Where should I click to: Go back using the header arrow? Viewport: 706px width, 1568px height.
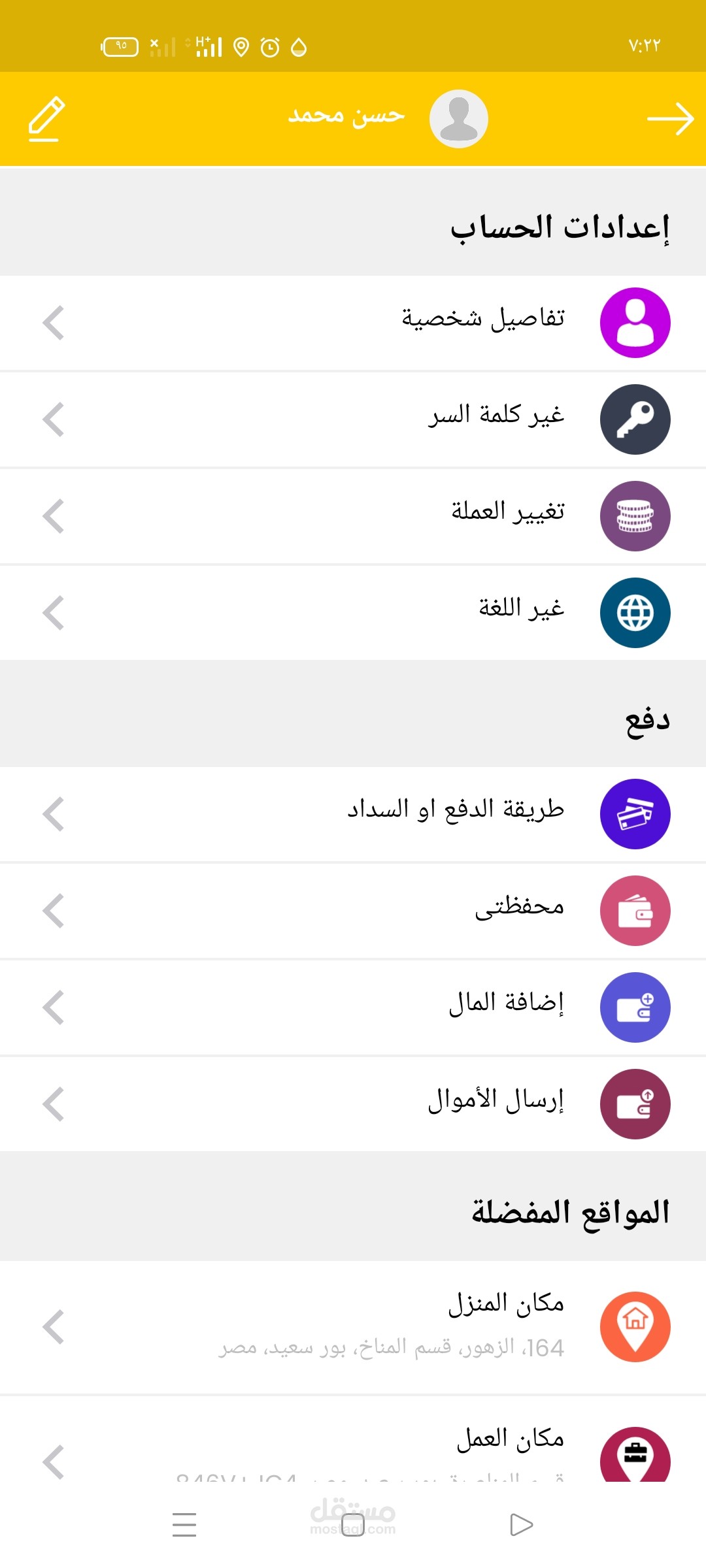click(669, 119)
